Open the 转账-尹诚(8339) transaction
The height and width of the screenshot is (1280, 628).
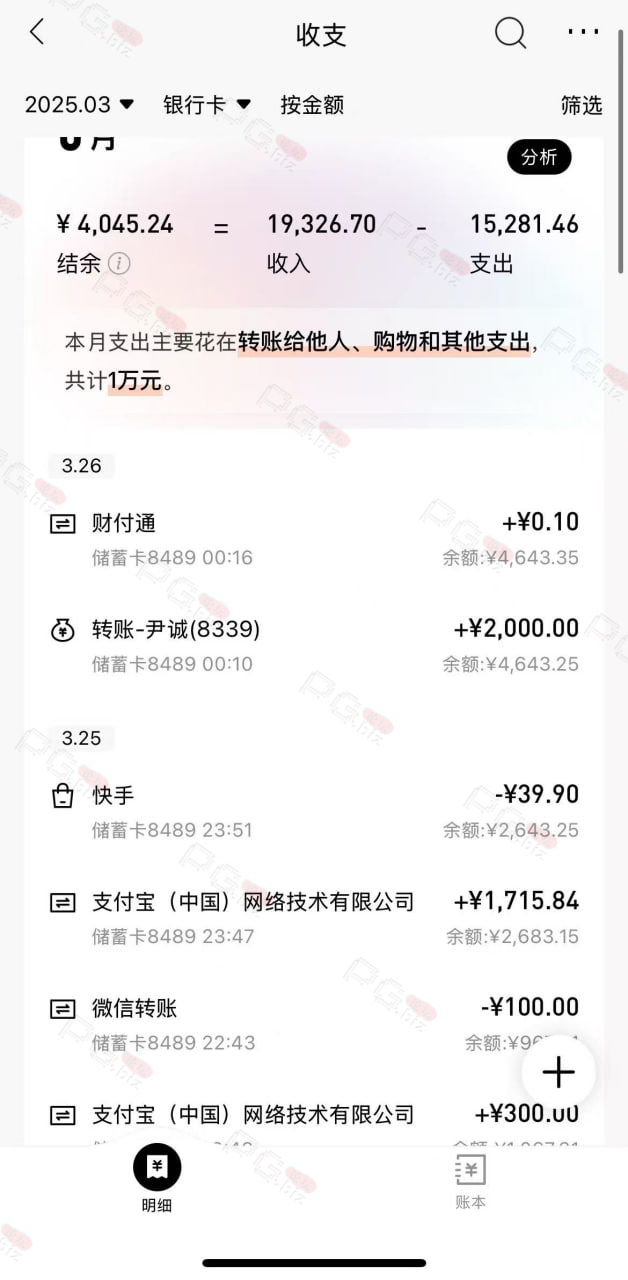click(x=314, y=645)
